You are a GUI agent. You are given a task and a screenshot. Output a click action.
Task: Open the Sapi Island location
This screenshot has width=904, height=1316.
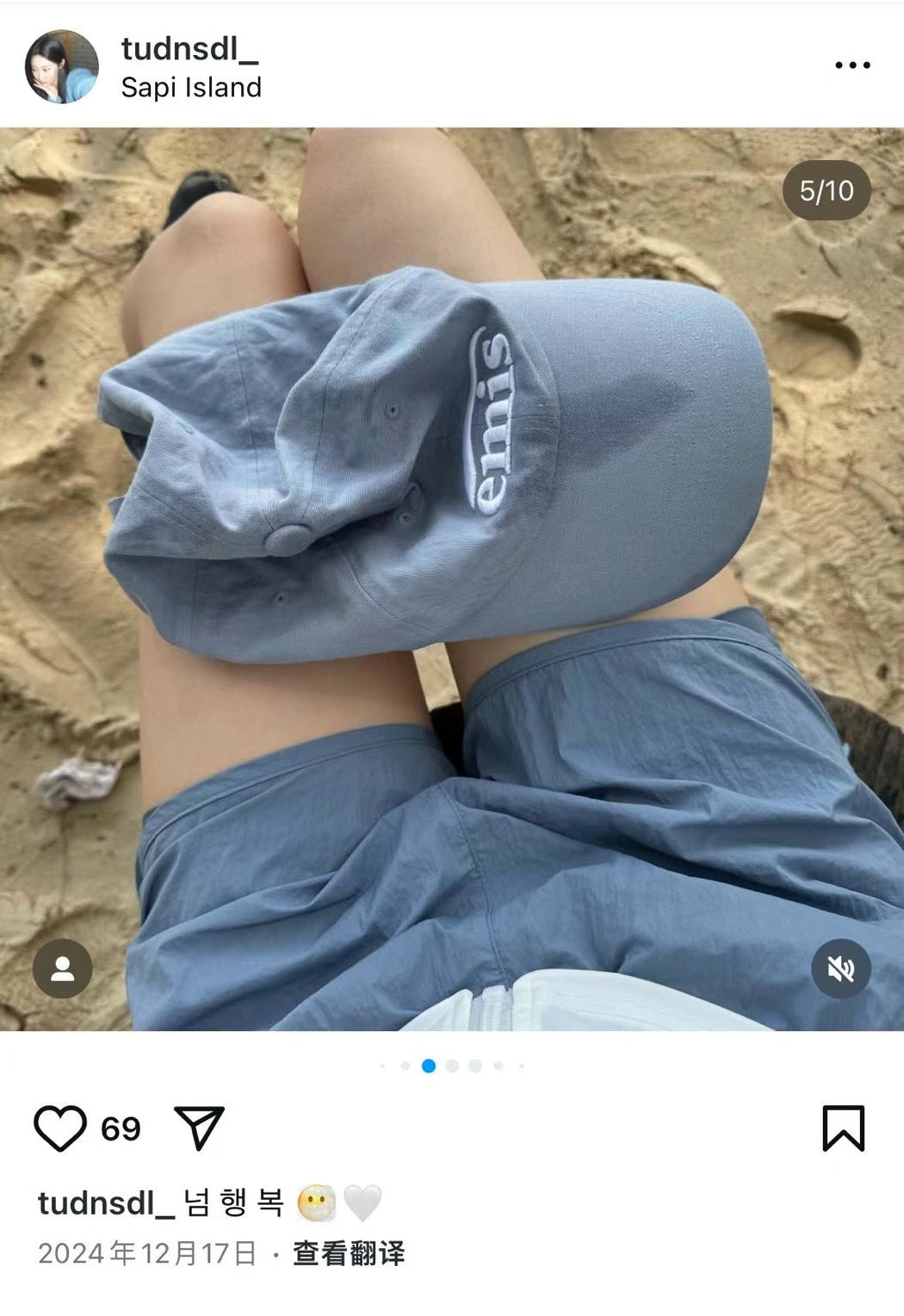point(191,88)
